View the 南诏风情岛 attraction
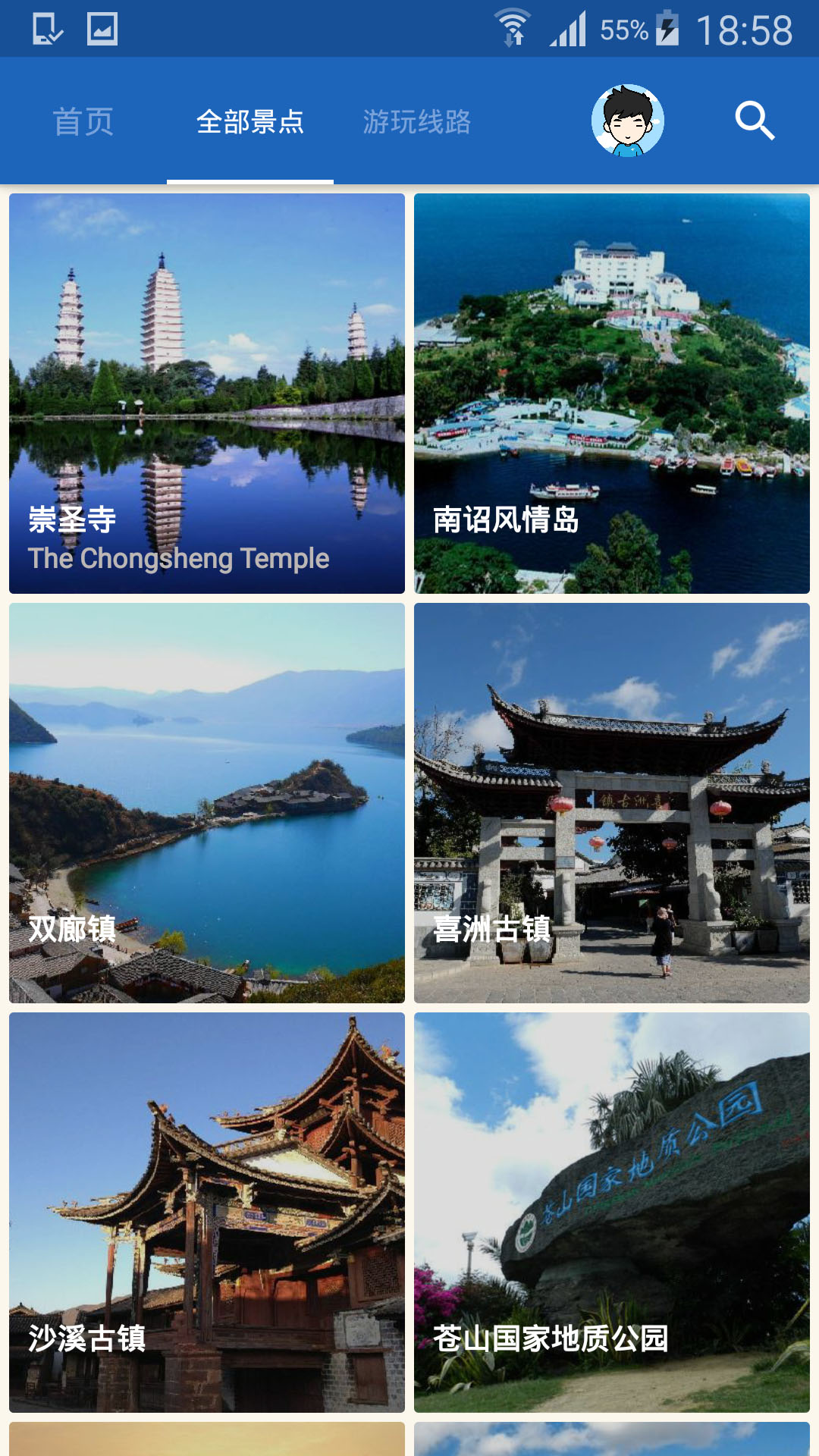Viewport: 819px width, 1456px height. click(612, 394)
